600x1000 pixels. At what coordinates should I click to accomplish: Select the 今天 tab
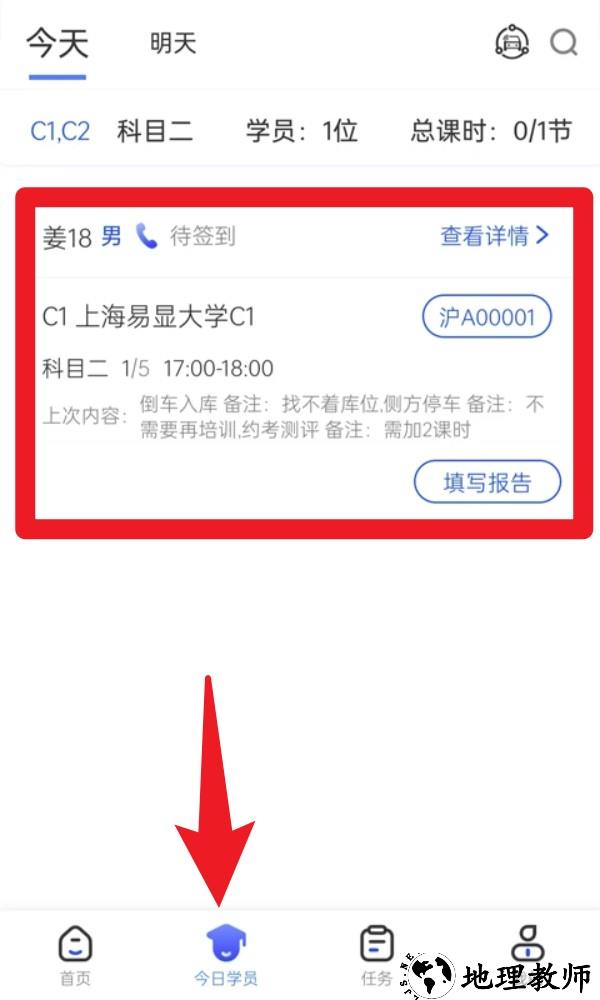pyautogui.click(x=57, y=44)
